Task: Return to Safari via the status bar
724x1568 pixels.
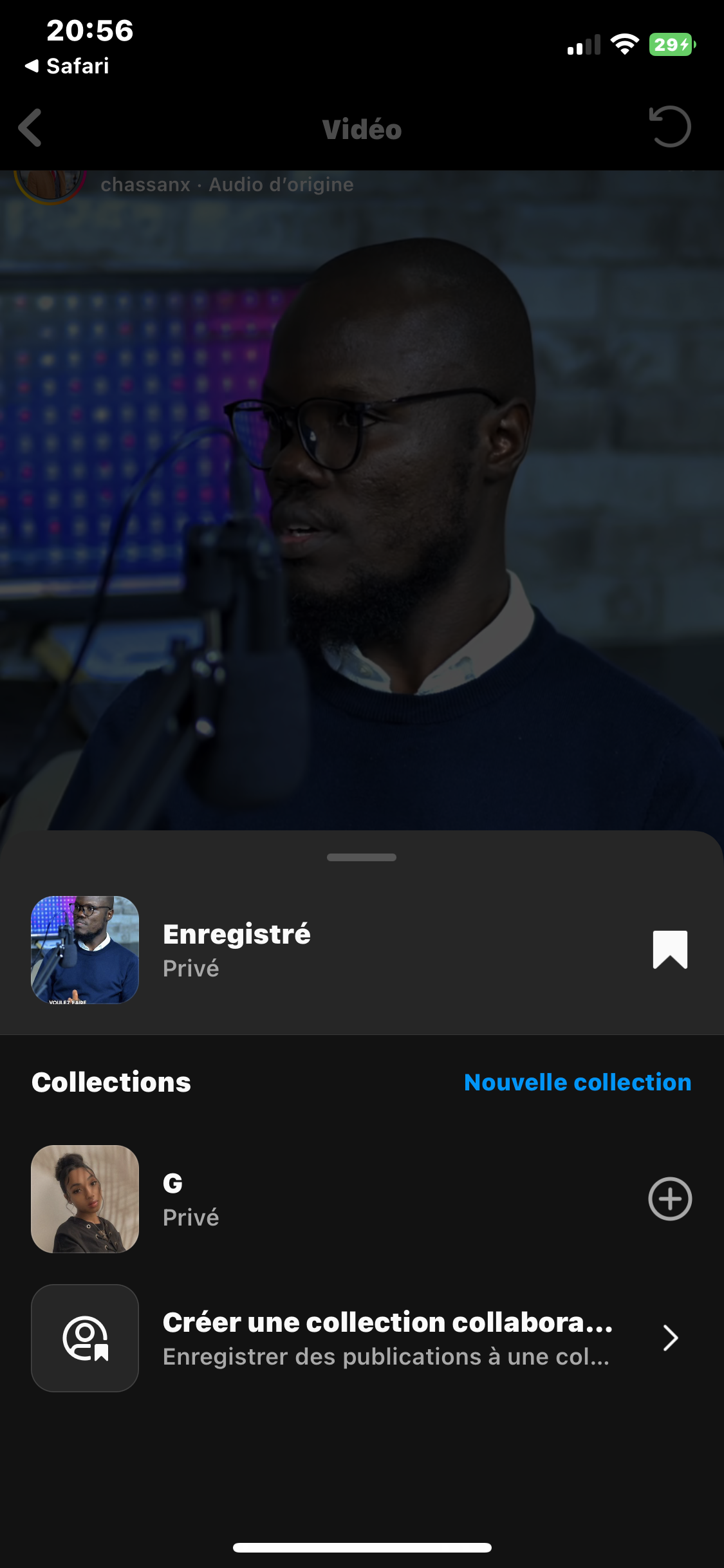Action: [x=68, y=66]
